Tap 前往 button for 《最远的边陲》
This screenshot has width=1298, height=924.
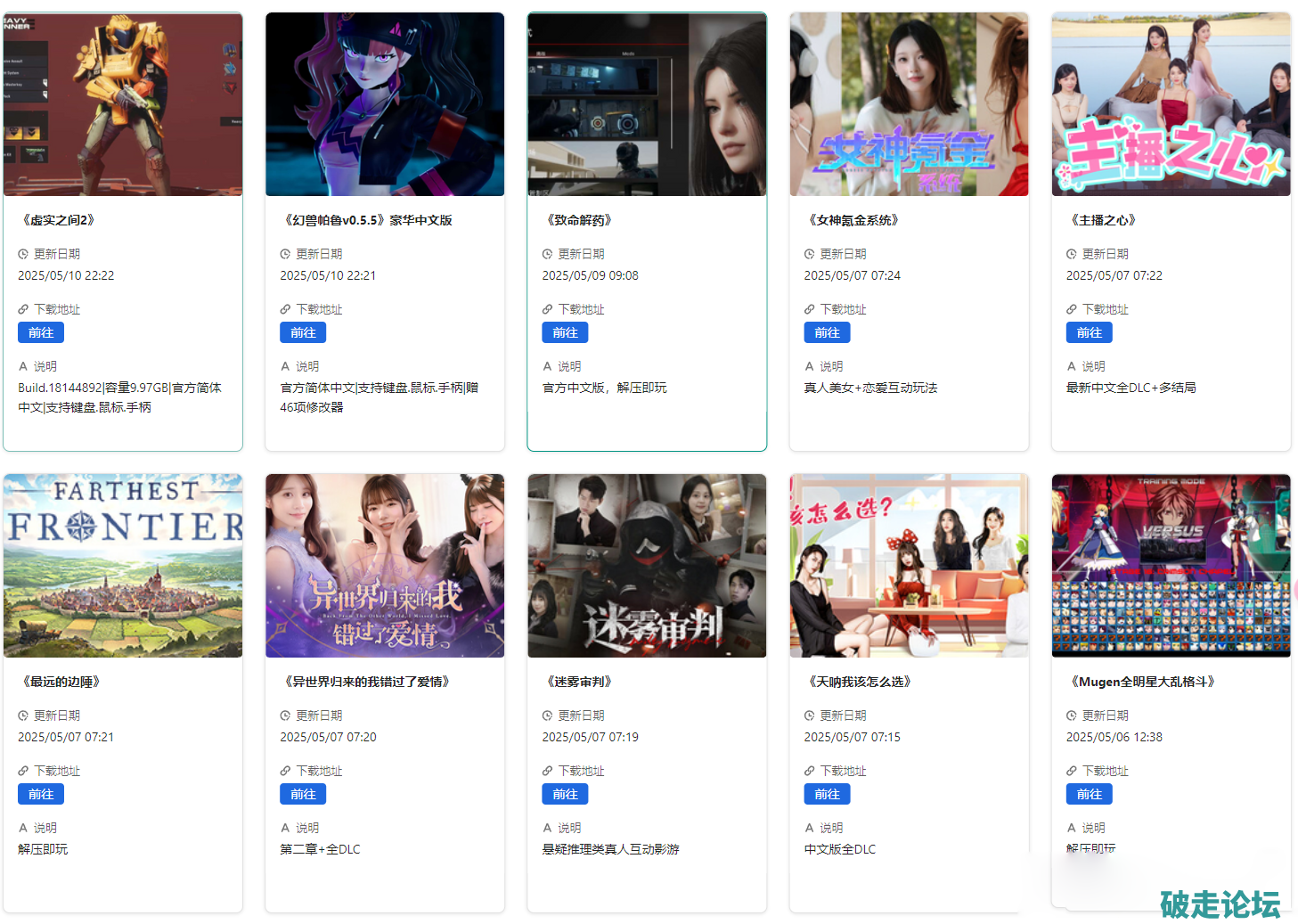point(41,794)
